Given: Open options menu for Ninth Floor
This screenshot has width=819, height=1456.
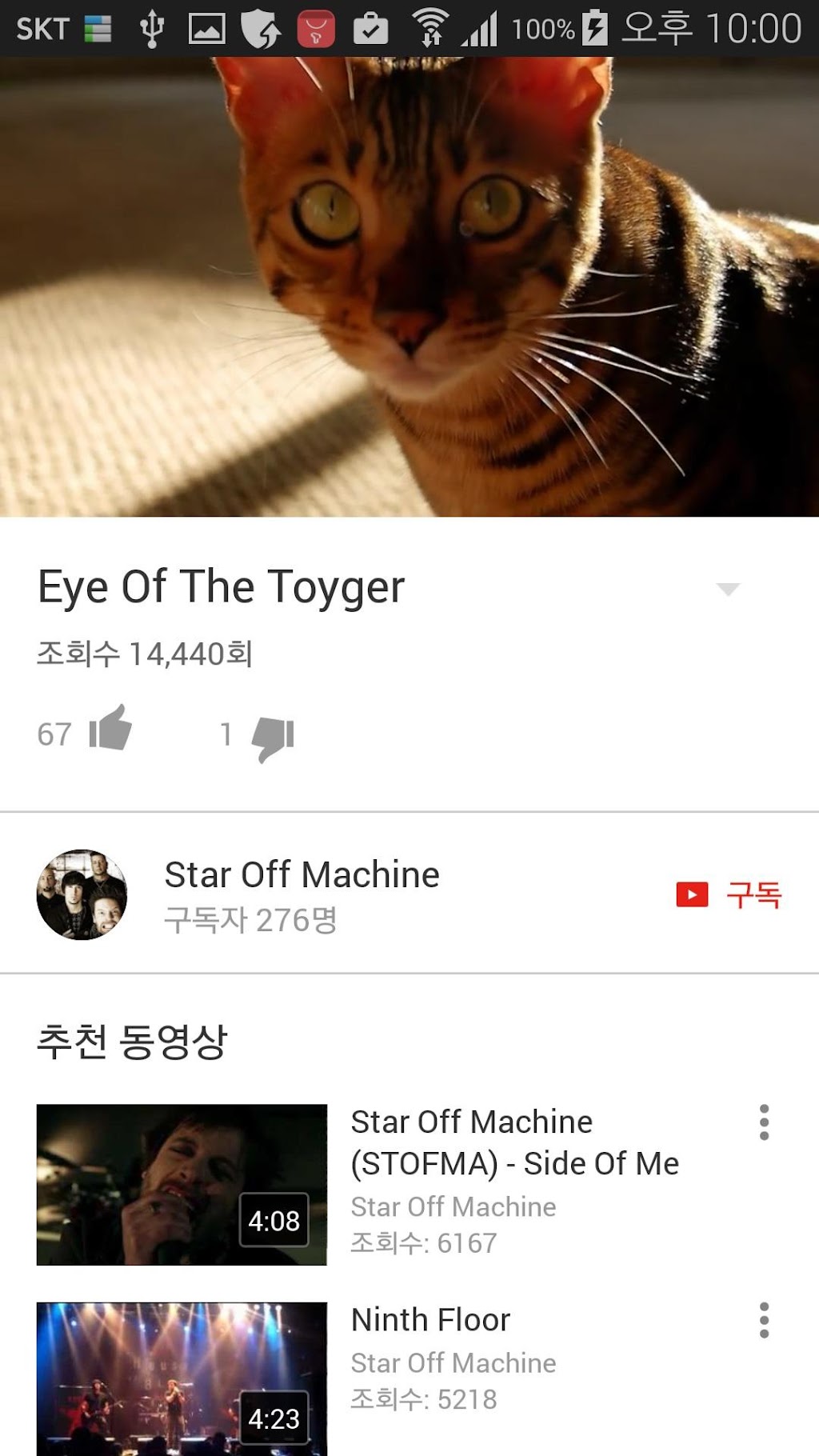Looking at the screenshot, I should coord(764,1320).
